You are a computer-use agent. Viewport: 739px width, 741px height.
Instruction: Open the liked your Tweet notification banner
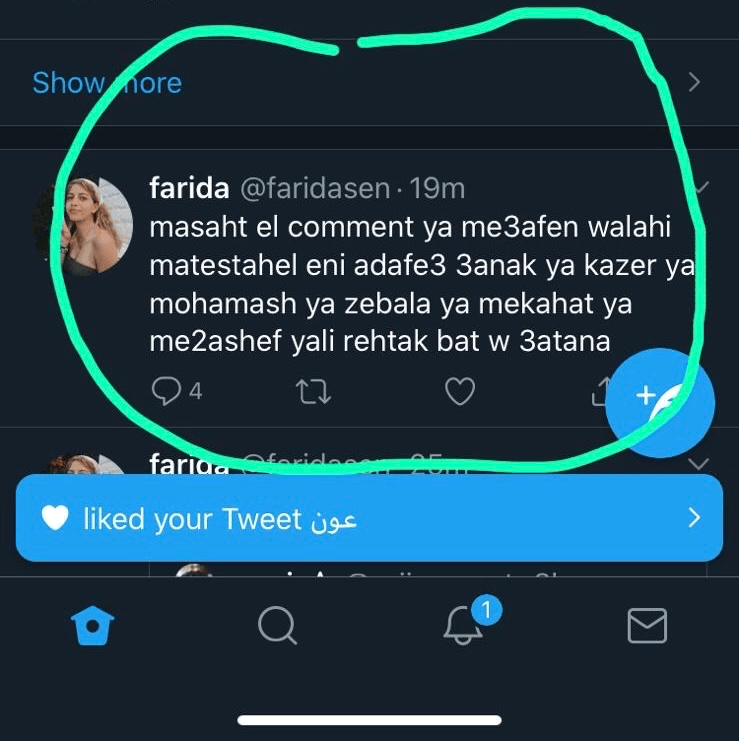(x=369, y=518)
